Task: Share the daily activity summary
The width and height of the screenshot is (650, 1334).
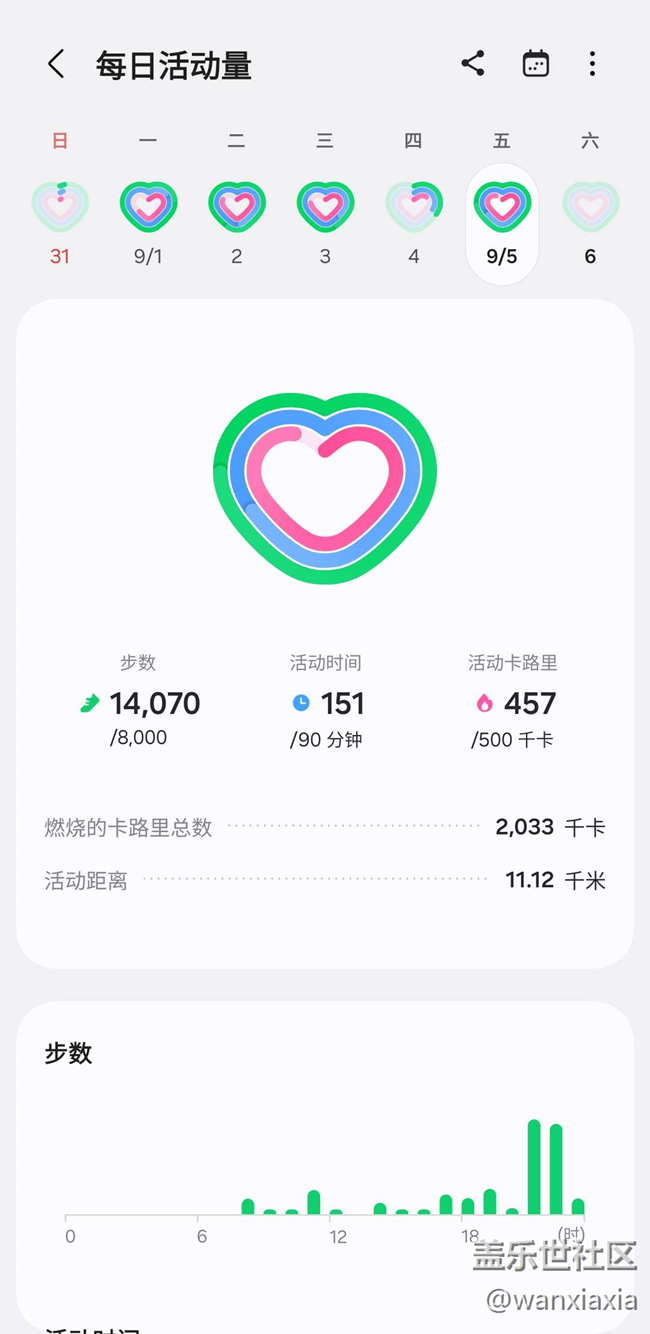Action: tap(473, 64)
